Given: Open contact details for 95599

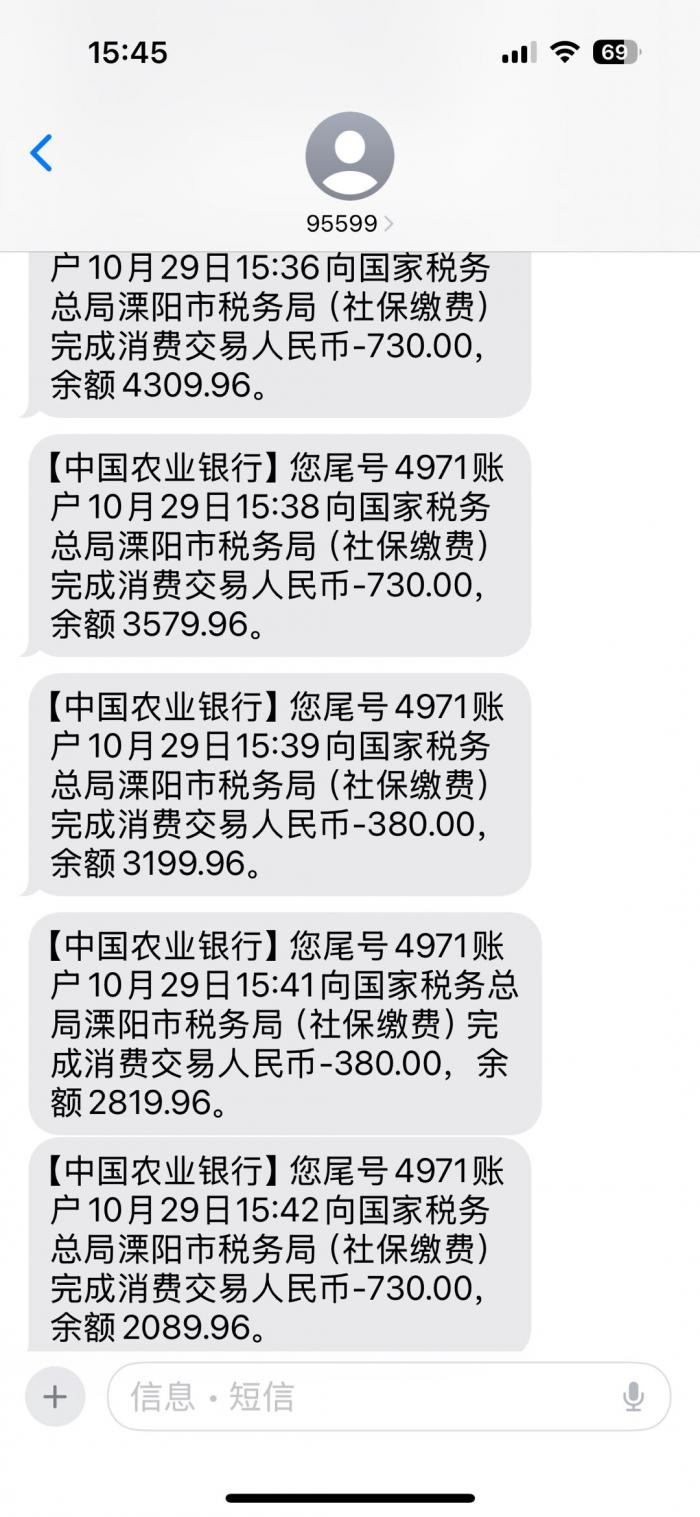Looking at the screenshot, I should tap(349, 171).
